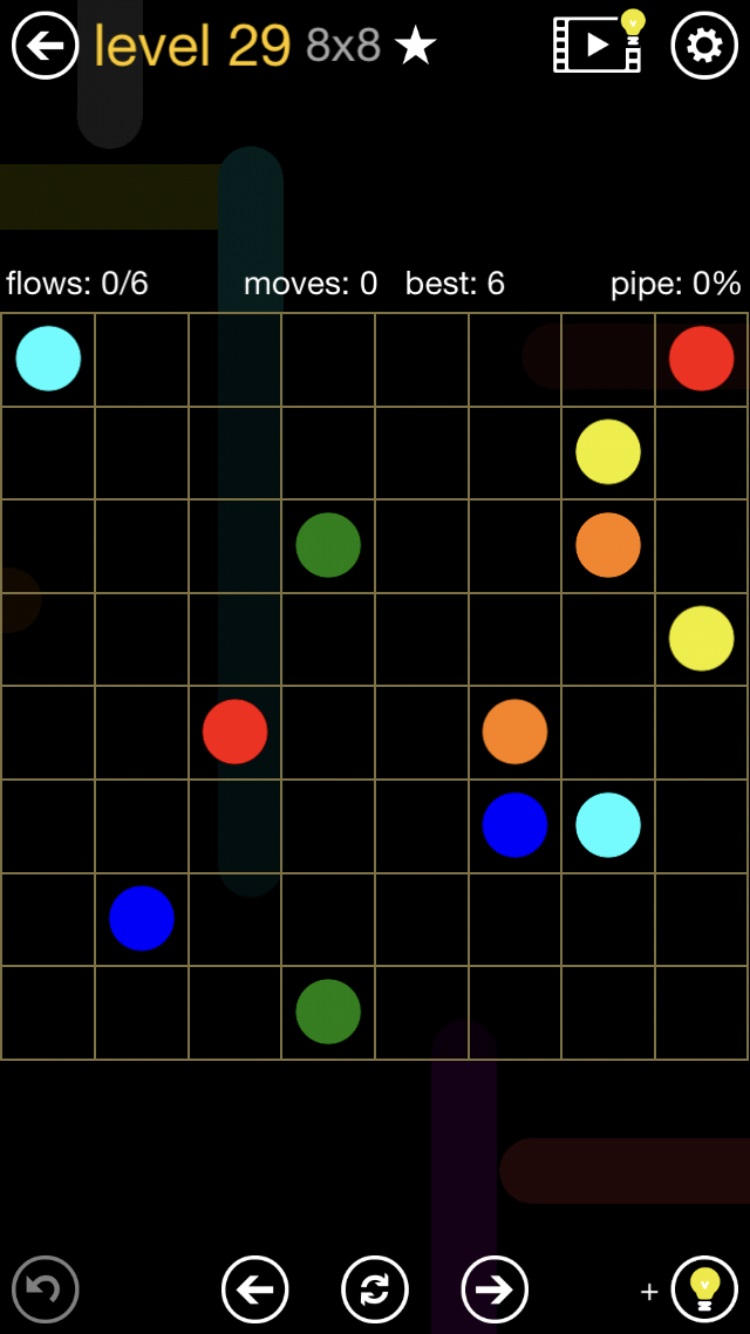Watch a video for a free hint

[600, 44]
